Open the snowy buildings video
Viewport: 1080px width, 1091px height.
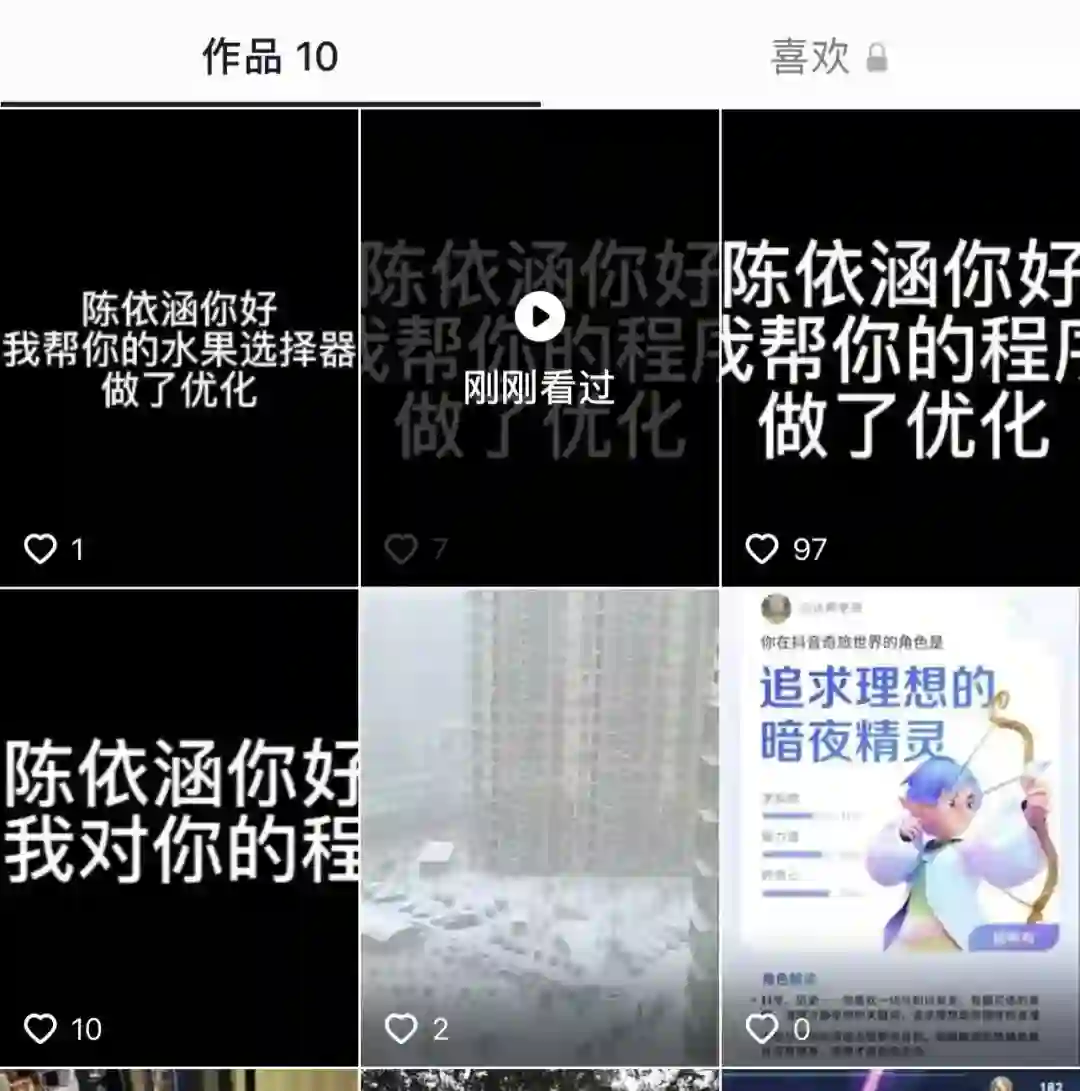[x=539, y=826]
